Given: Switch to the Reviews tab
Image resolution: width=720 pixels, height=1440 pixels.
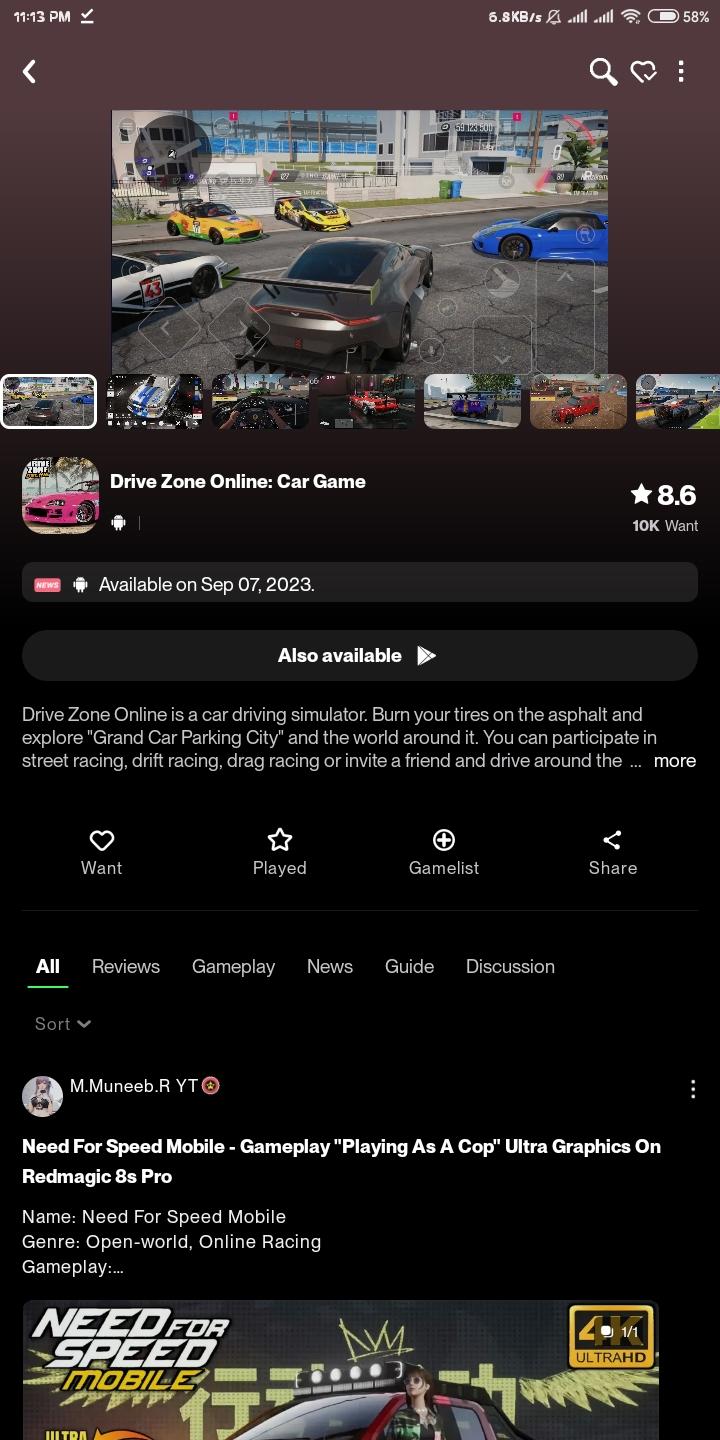Looking at the screenshot, I should (126, 966).
